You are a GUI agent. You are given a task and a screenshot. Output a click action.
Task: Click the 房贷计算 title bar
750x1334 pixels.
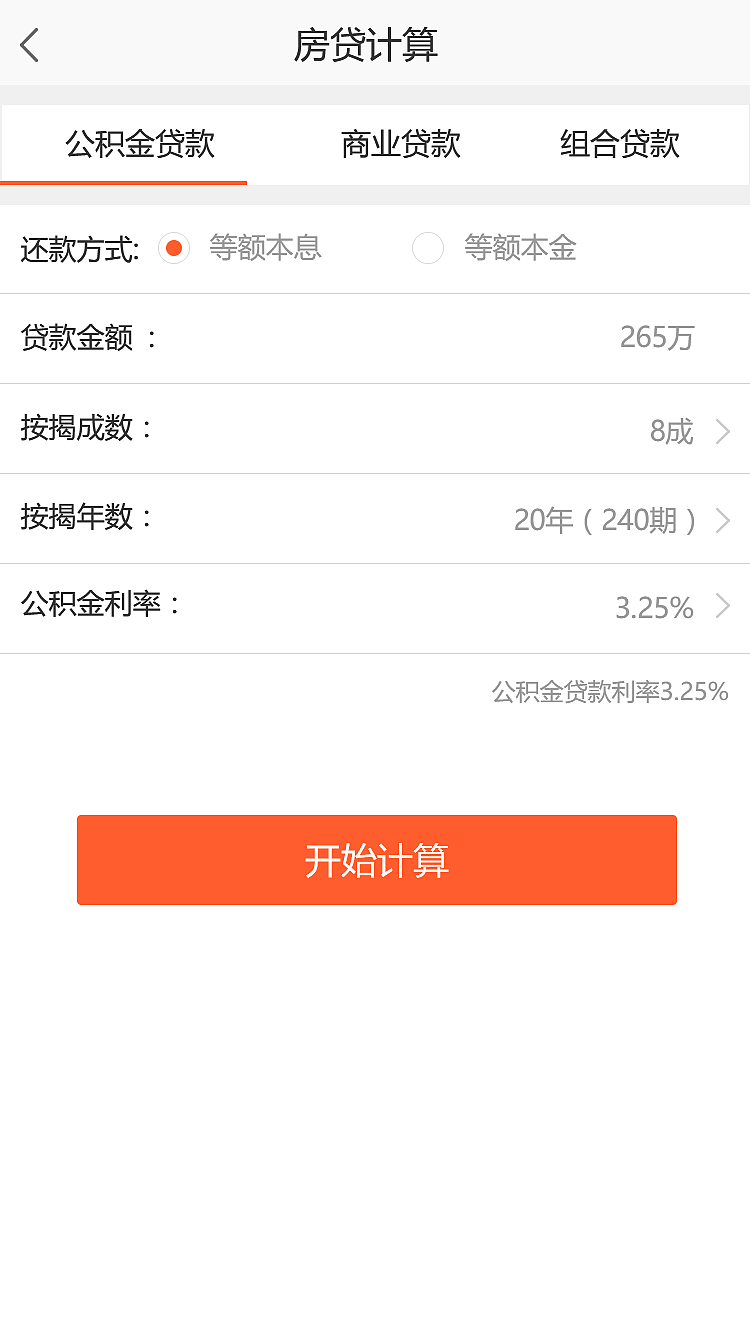375,44
